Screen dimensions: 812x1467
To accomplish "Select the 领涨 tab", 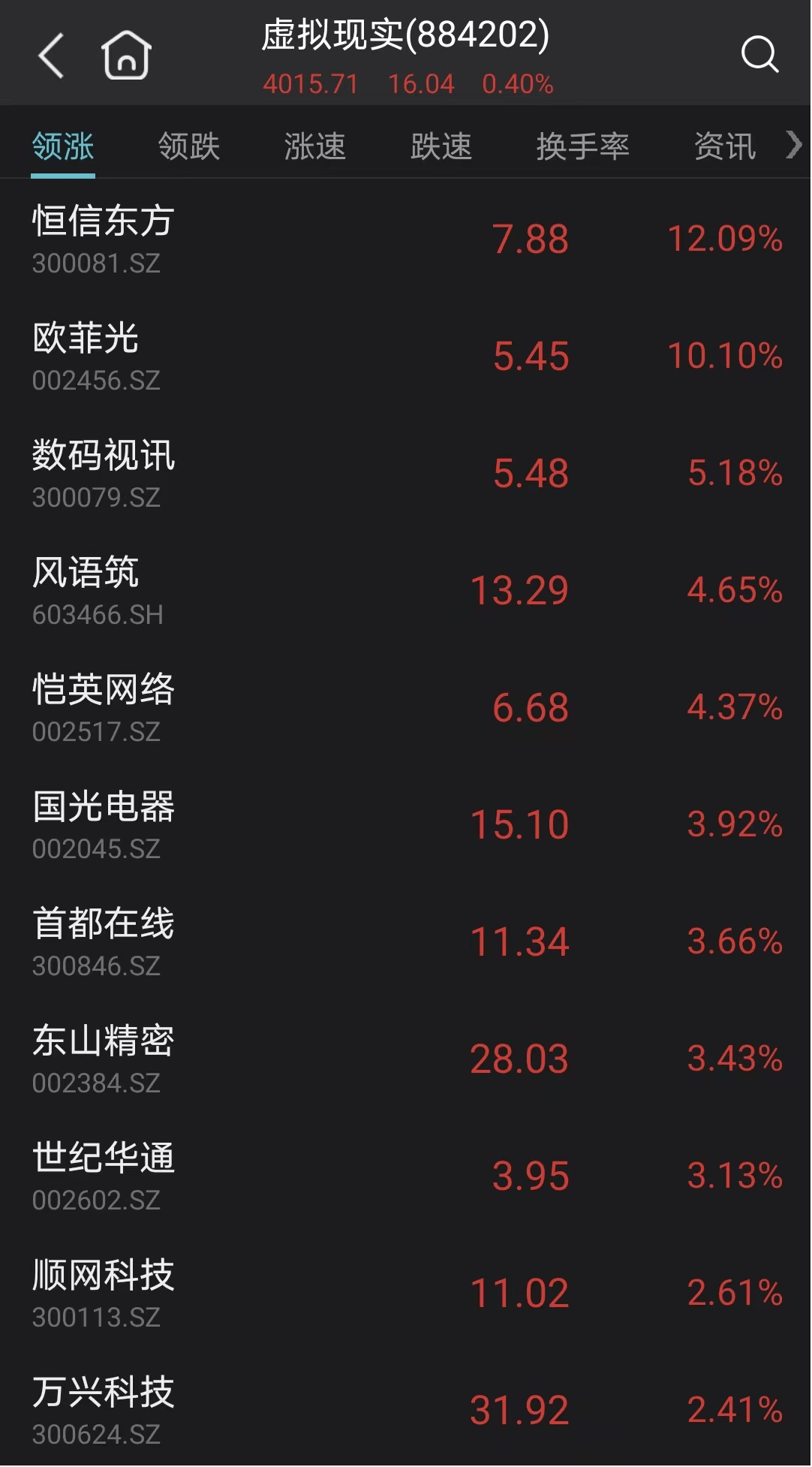I will (63, 146).
